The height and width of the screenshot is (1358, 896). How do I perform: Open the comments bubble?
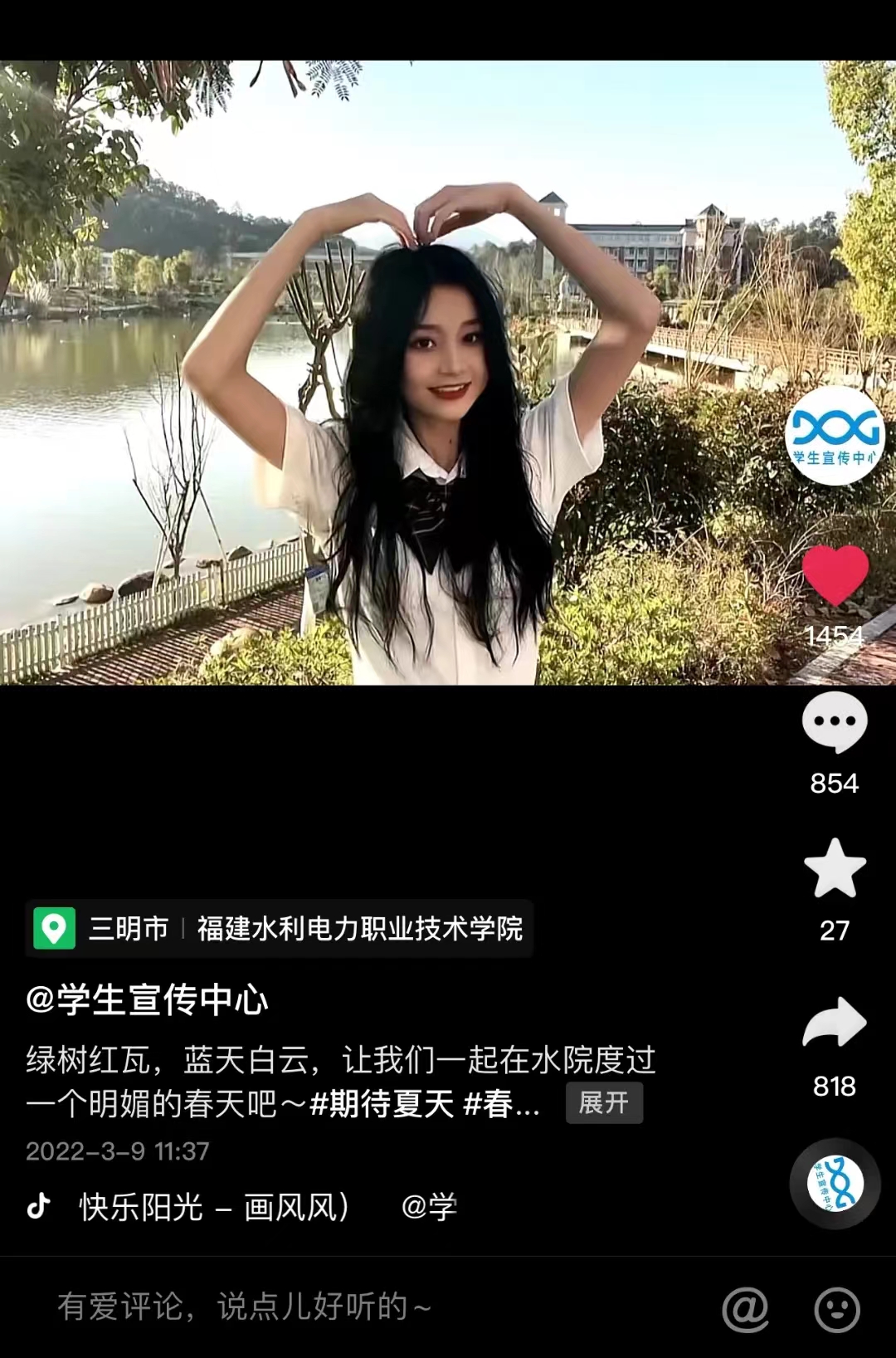click(835, 722)
